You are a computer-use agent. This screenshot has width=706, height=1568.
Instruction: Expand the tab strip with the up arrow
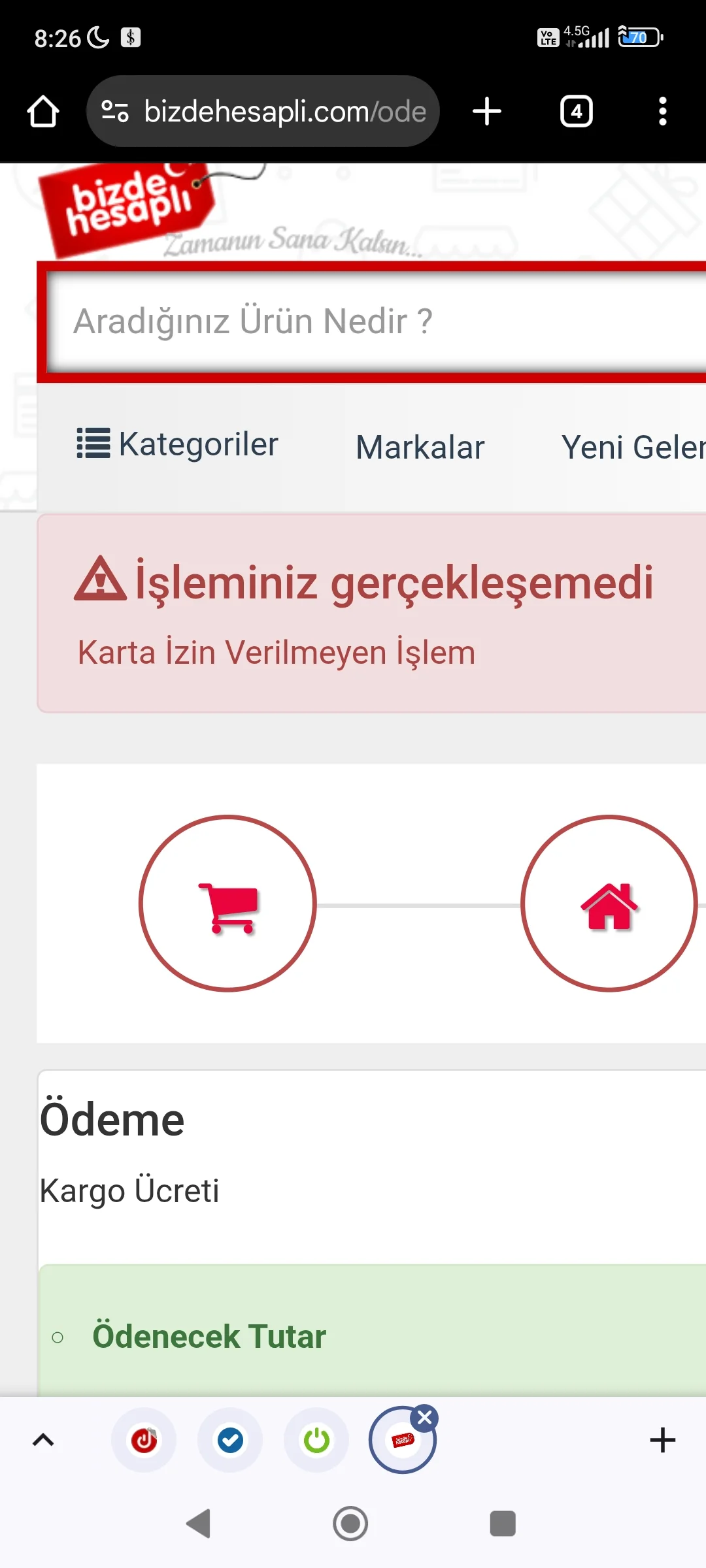click(43, 1440)
